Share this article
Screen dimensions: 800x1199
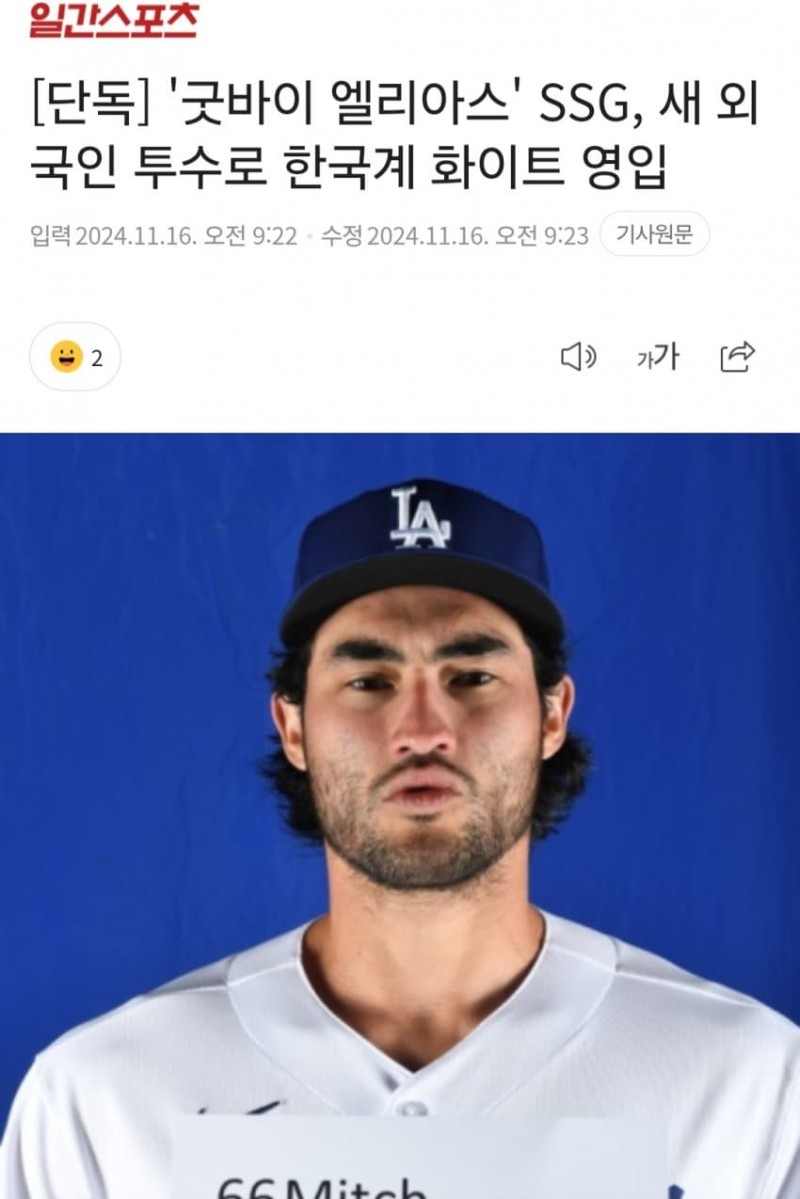[x=737, y=356]
